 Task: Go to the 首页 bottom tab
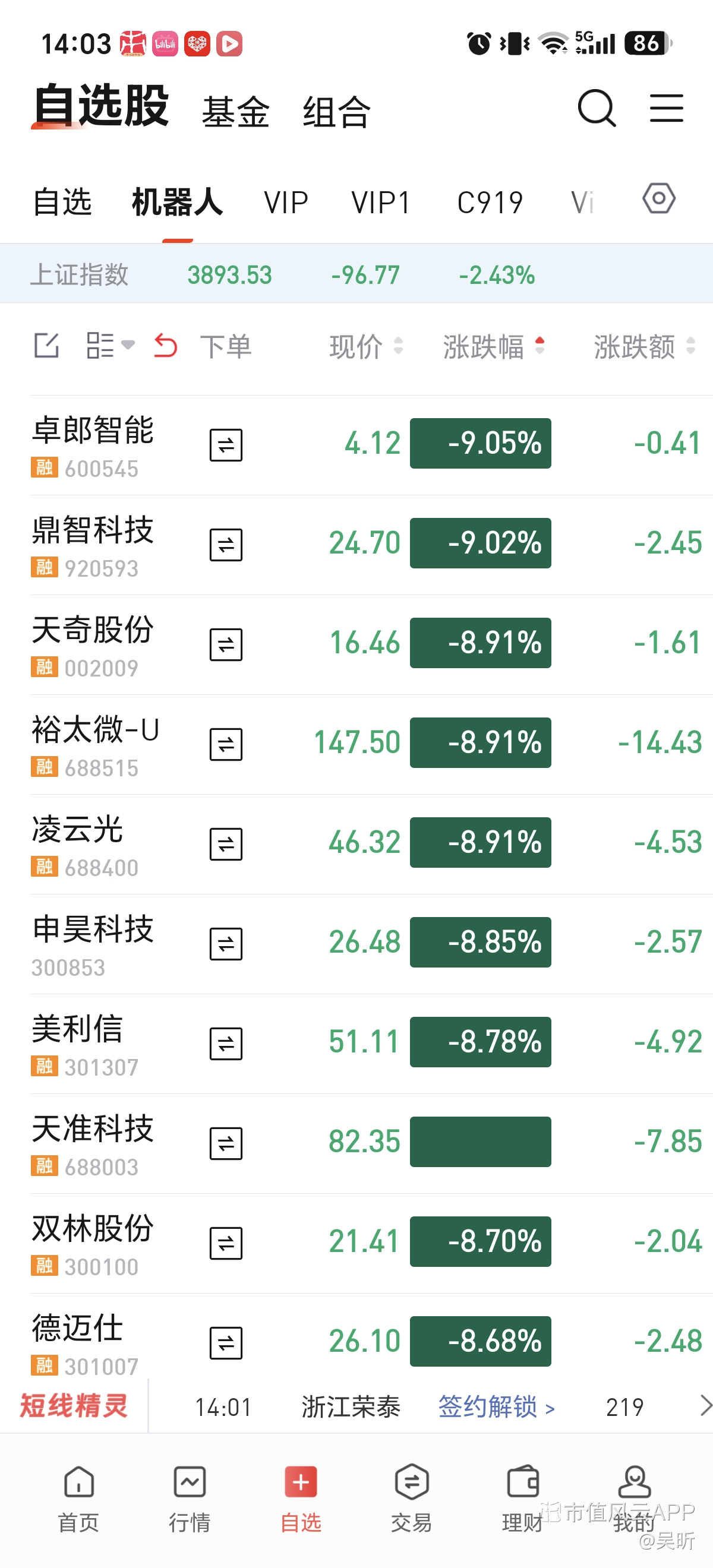pos(78,1499)
